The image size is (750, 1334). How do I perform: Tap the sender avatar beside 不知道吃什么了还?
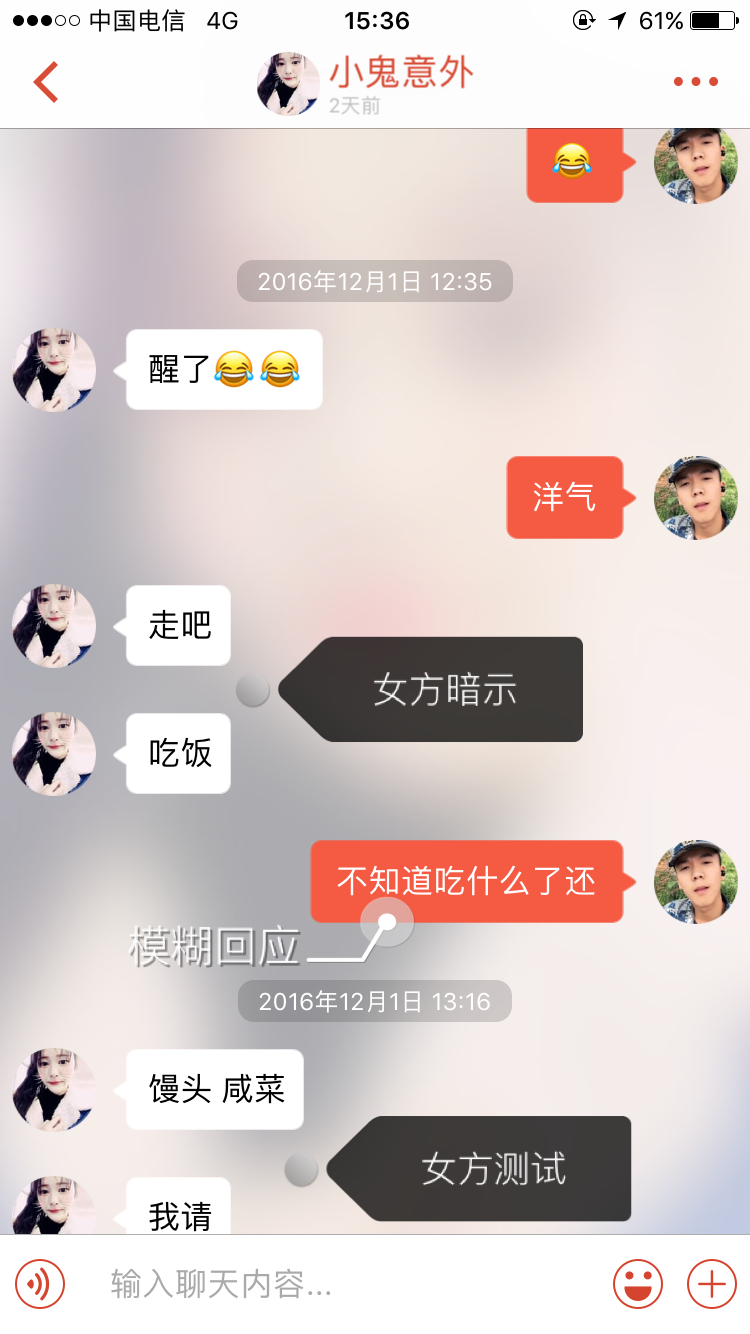(696, 882)
